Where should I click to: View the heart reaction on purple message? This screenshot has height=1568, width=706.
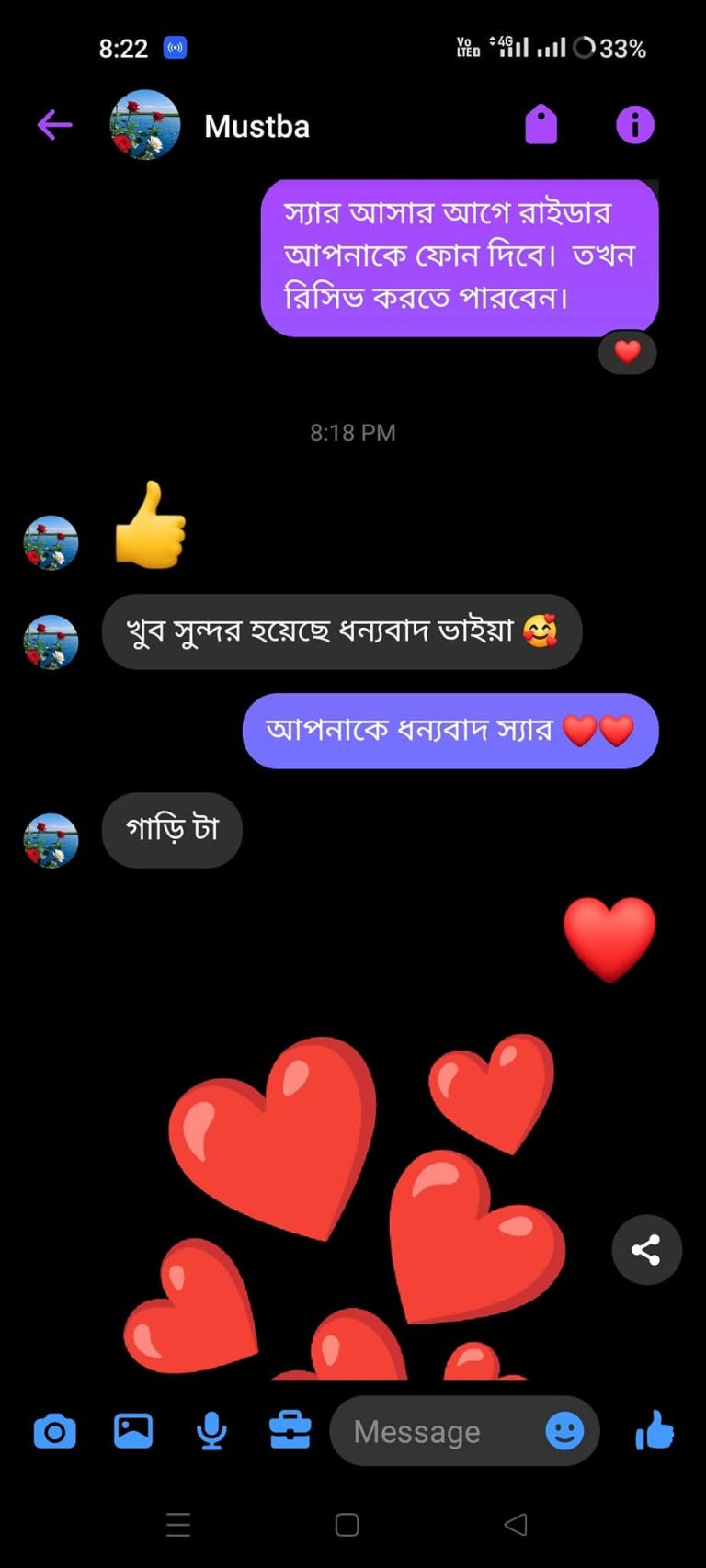627,353
